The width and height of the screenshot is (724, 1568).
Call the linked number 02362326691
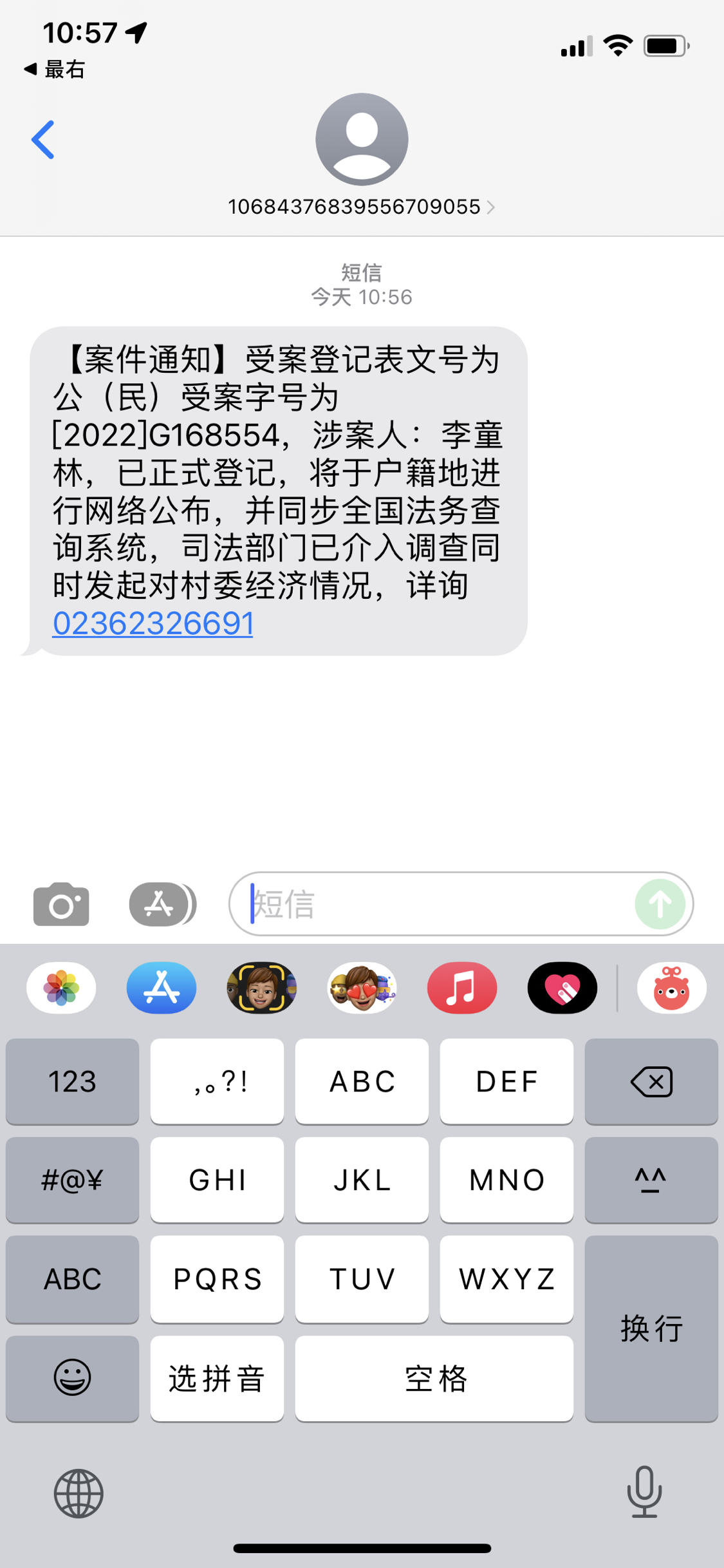[x=153, y=623]
